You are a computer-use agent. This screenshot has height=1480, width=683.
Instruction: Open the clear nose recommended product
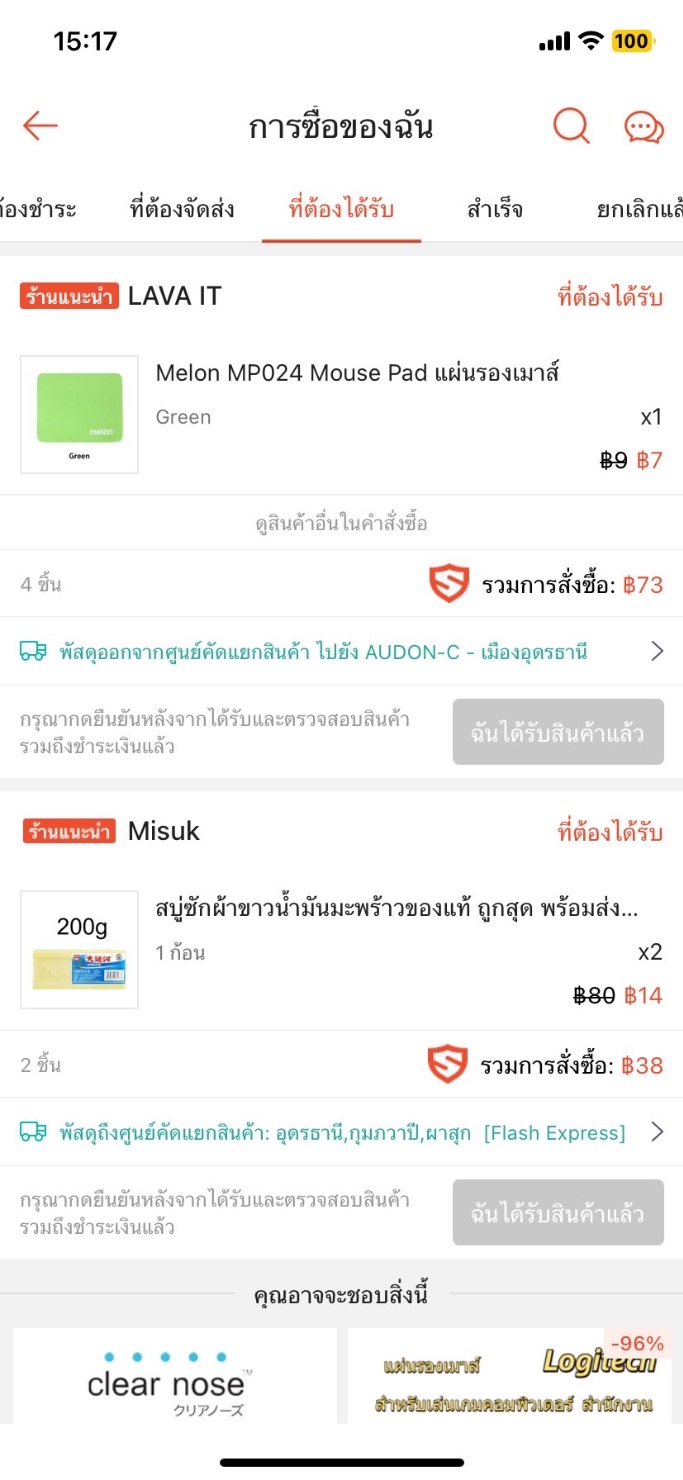pyautogui.click(x=175, y=1376)
